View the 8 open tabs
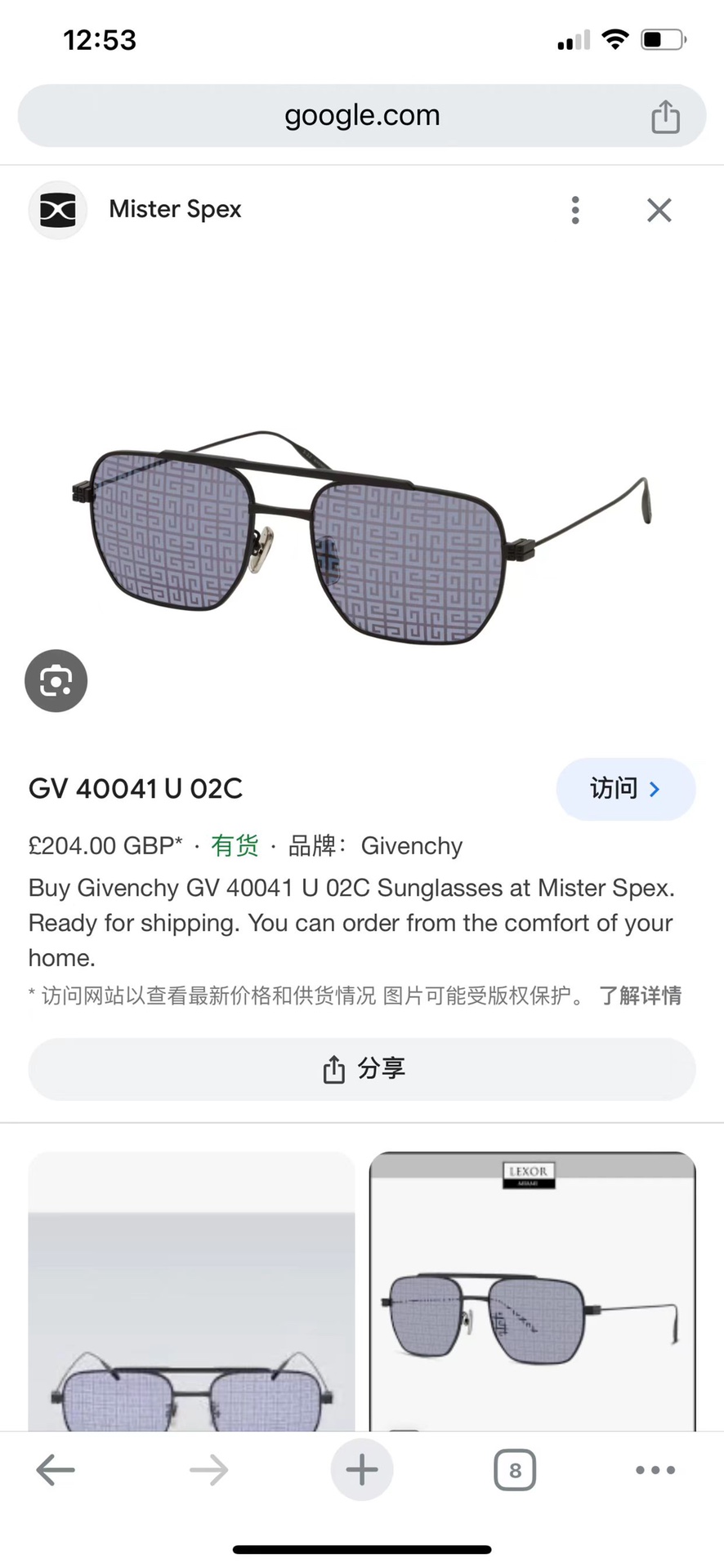Viewport: 724px width, 1568px height. pos(515,1470)
